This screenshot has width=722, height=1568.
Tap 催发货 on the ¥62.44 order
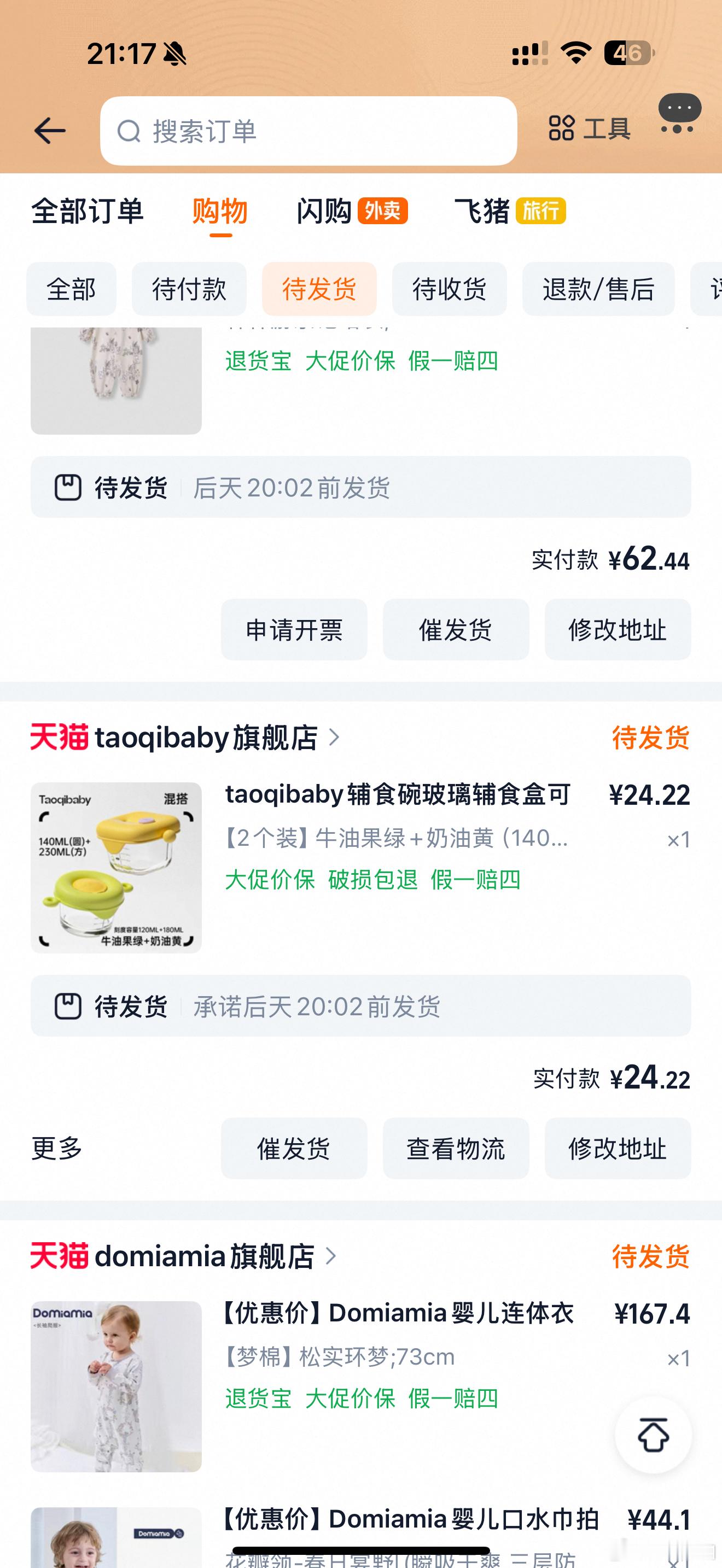pos(456,630)
